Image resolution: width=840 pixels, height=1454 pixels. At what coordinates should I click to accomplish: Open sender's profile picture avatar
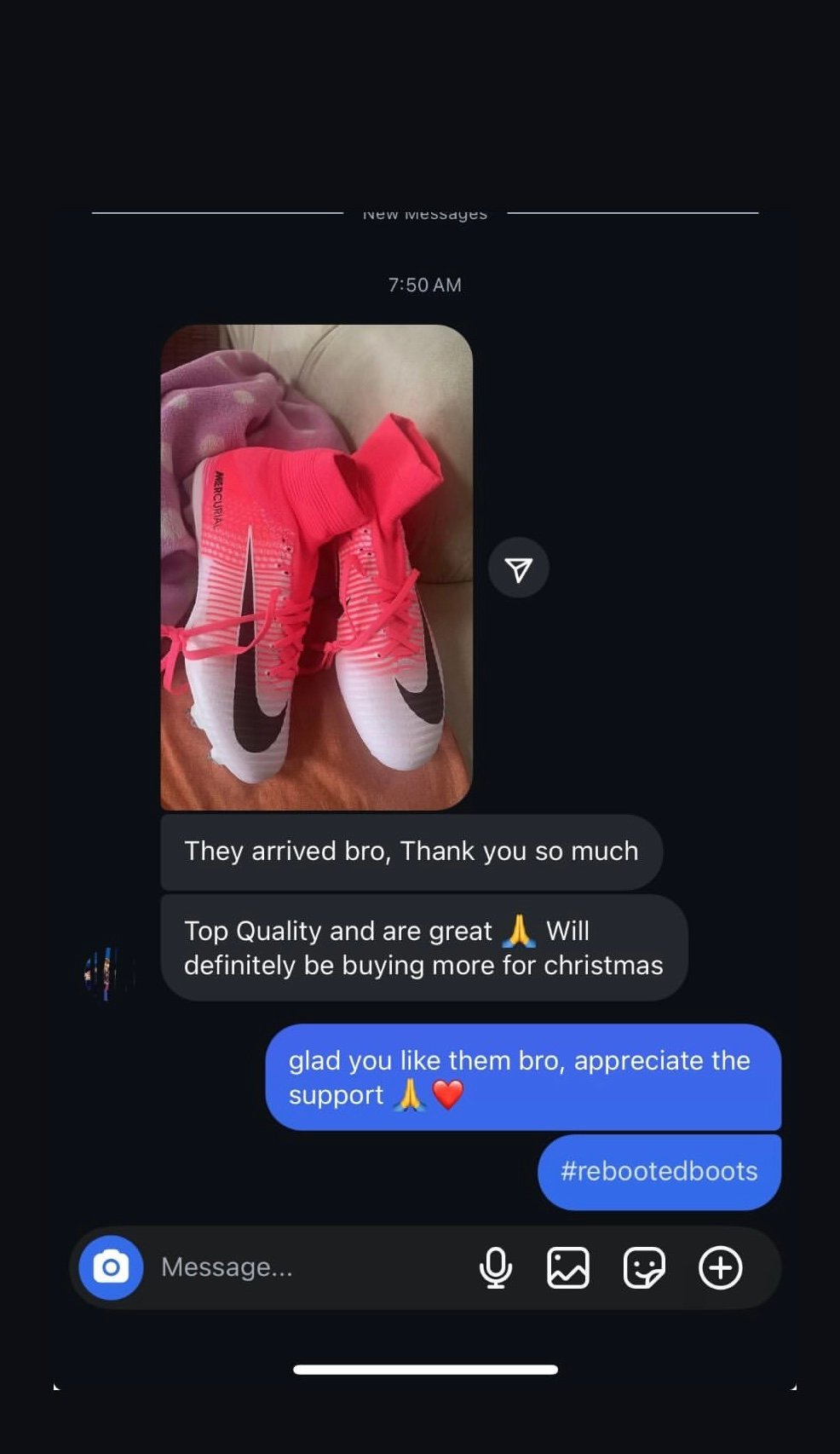(x=108, y=972)
